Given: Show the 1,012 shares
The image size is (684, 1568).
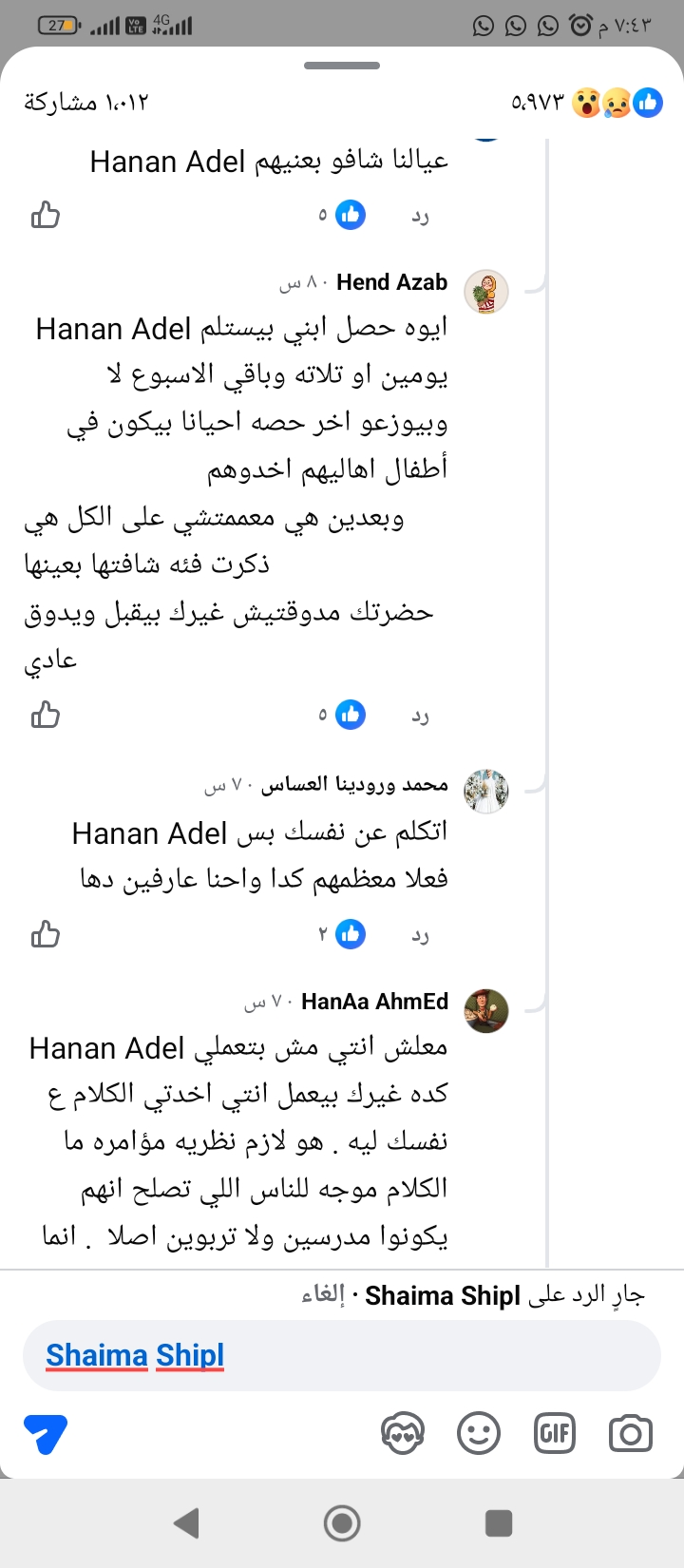Looking at the screenshot, I should (86, 103).
